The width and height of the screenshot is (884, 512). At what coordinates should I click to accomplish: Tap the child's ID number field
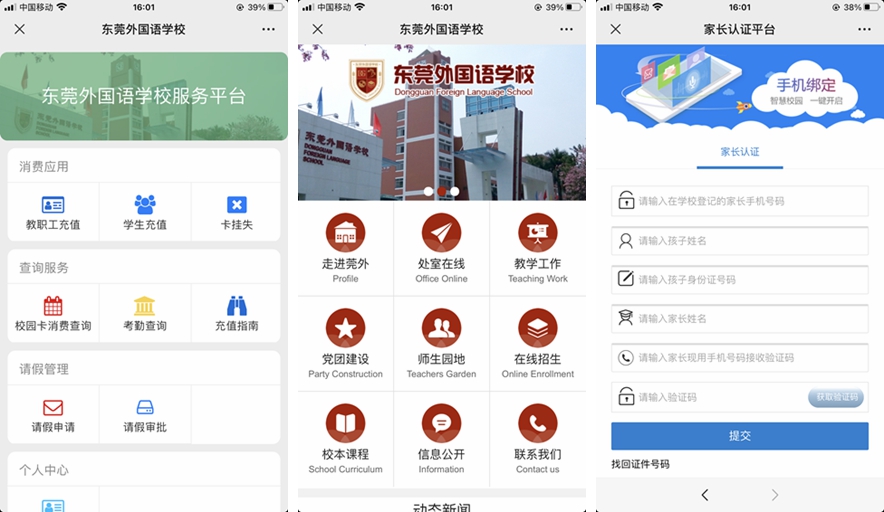740,280
